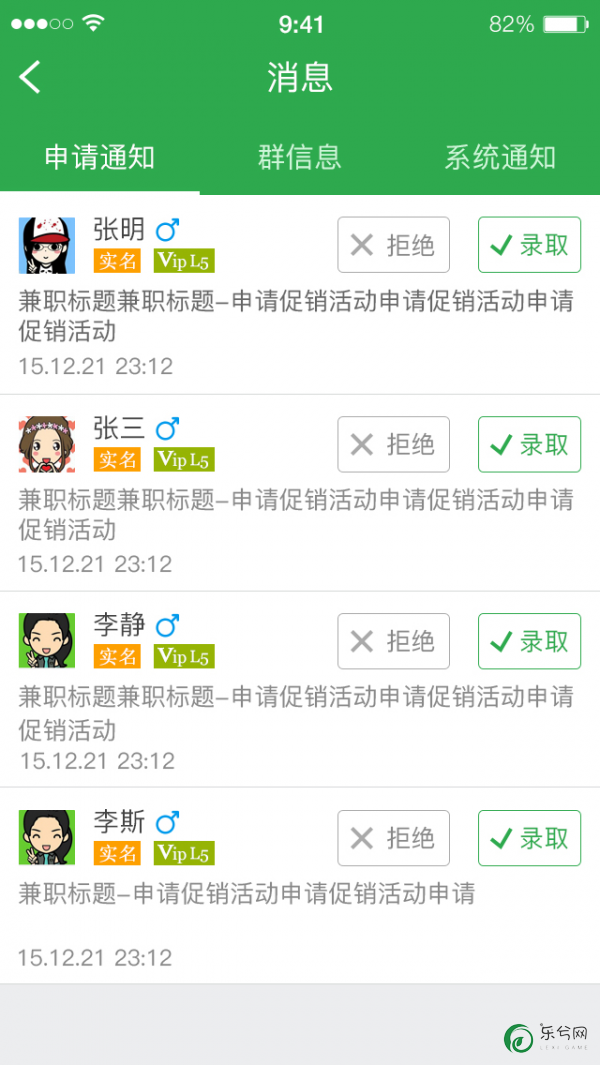Open the 系统通知 tab
600x1065 pixels.
tap(499, 157)
